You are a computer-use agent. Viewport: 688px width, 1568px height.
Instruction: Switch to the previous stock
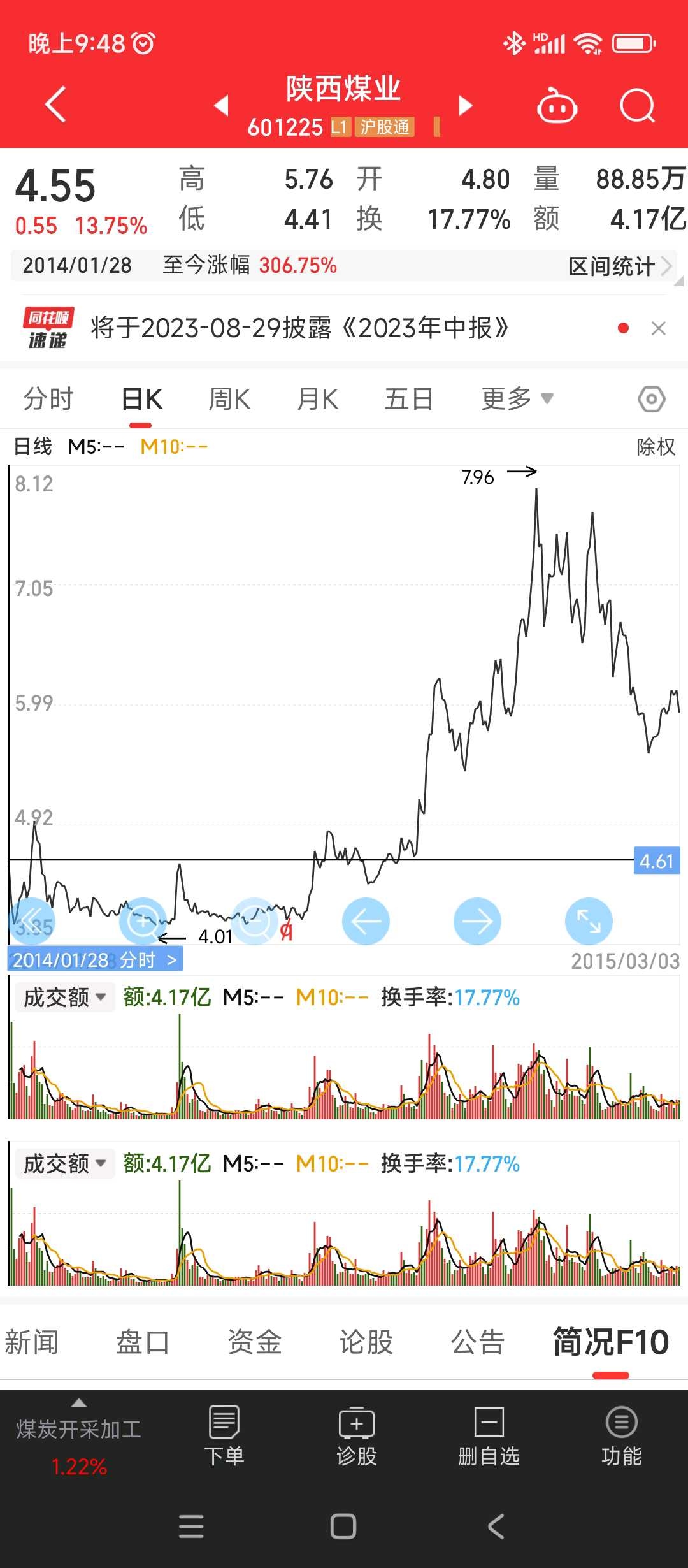221,105
